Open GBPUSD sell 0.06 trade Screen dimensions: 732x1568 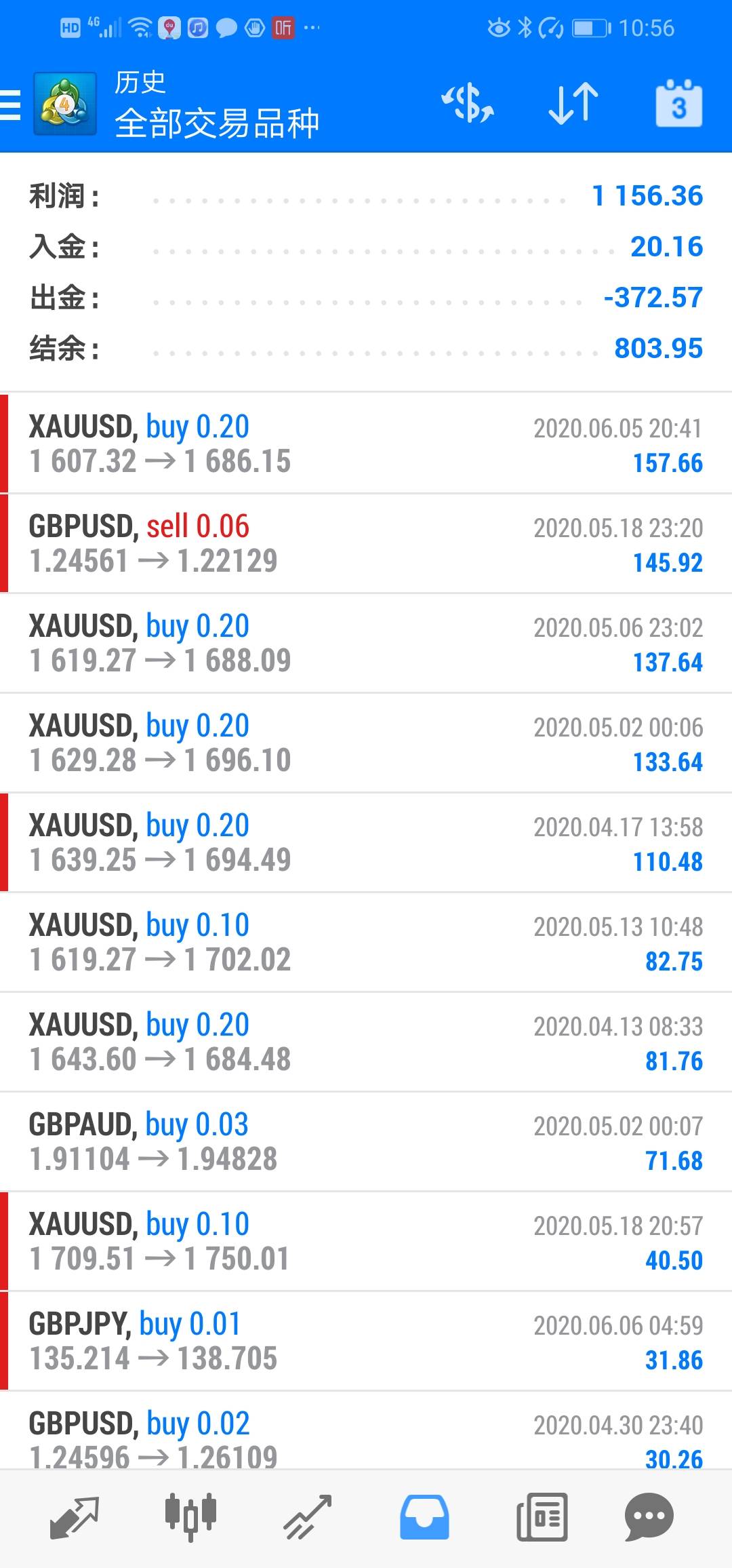click(x=366, y=543)
